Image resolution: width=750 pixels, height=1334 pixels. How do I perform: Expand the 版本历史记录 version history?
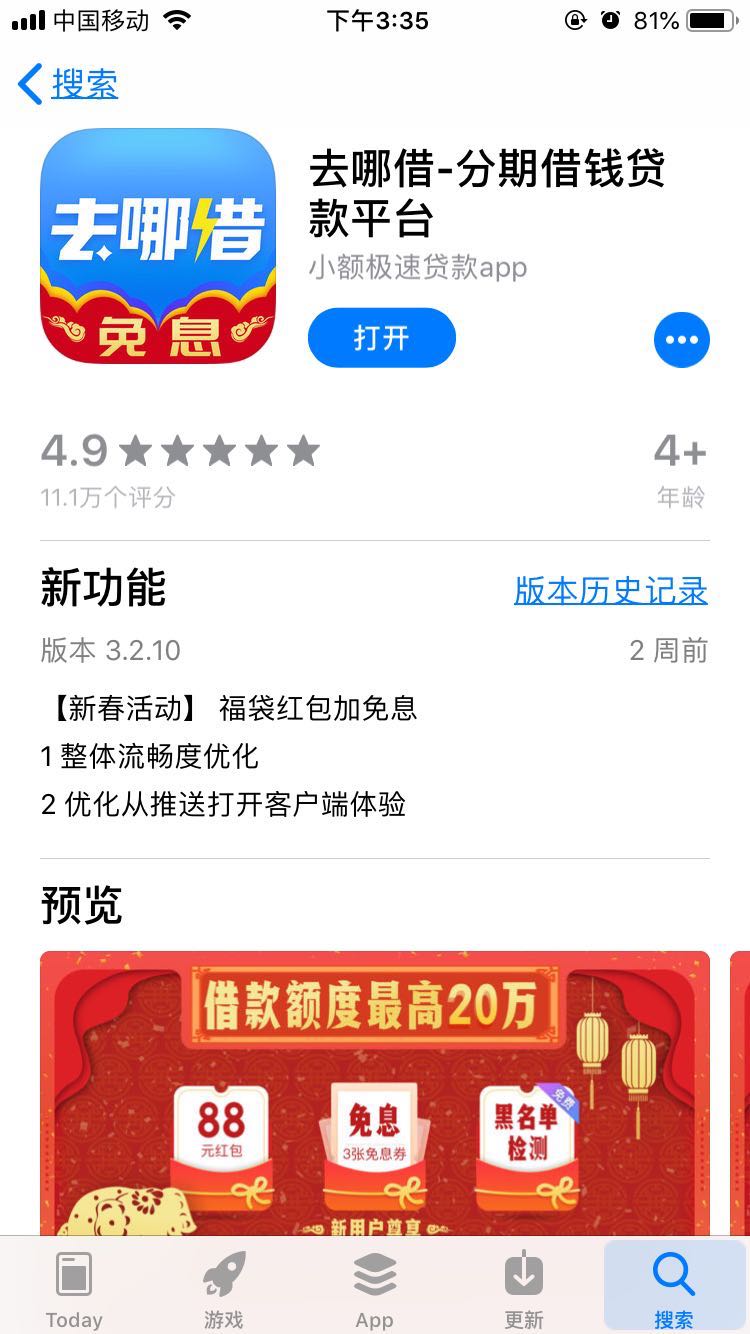click(611, 590)
